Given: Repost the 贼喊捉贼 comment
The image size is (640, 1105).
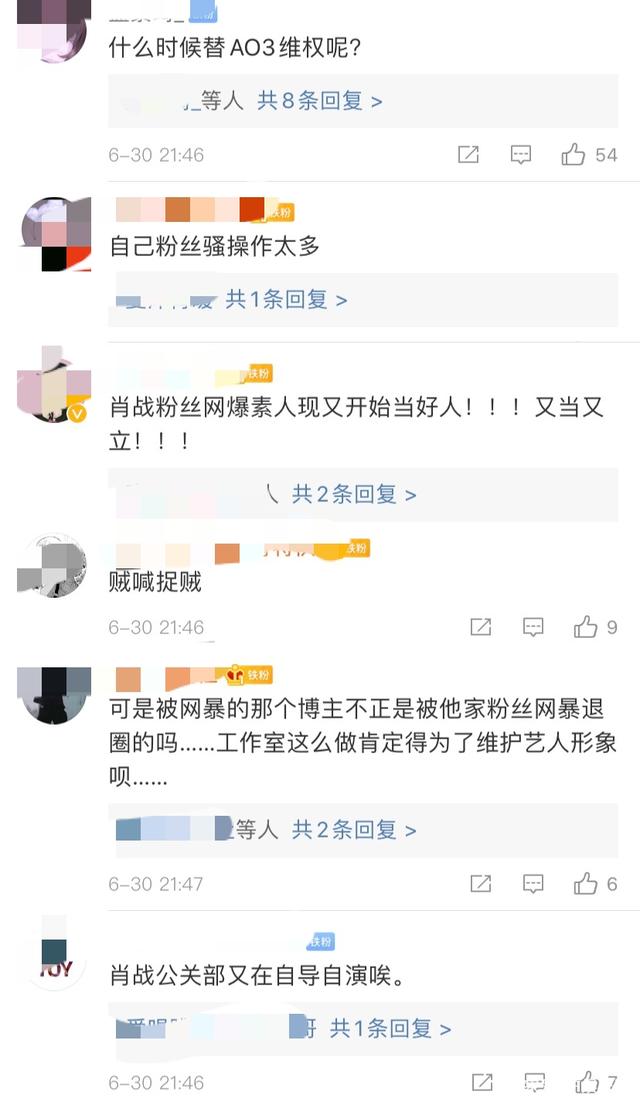Looking at the screenshot, I should point(481,626).
